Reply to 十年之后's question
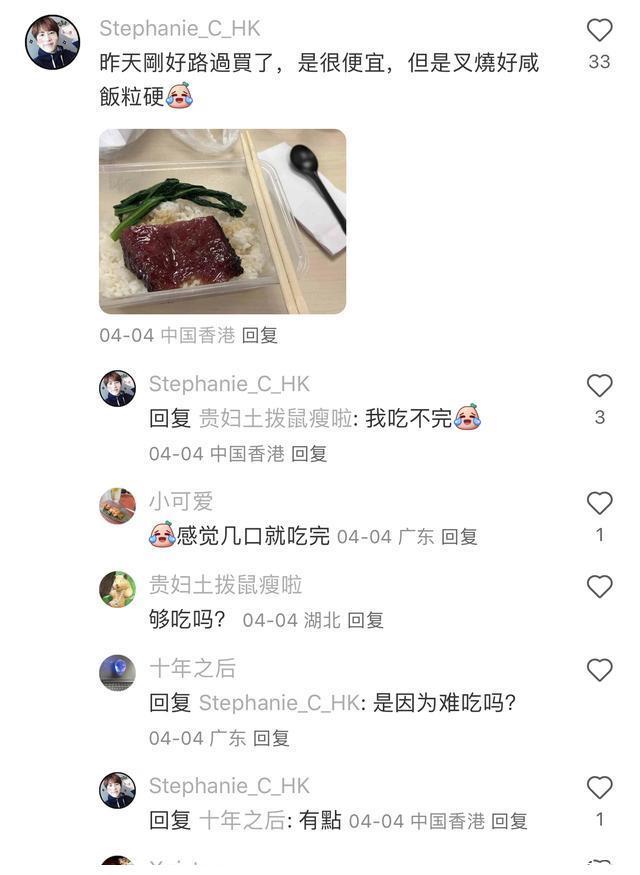Image resolution: width=640 pixels, height=875 pixels. pyautogui.click(x=271, y=738)
